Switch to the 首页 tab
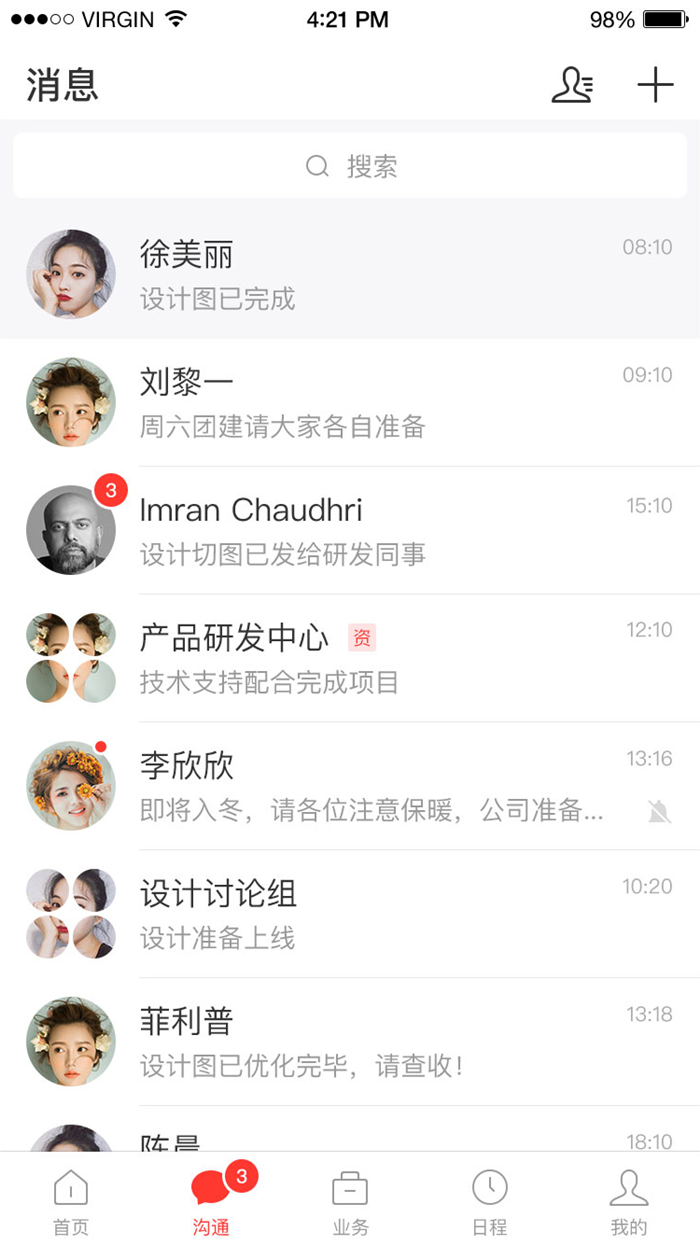The height and width of the screenshot is (1245, 700). click(x=70, y=1202)
